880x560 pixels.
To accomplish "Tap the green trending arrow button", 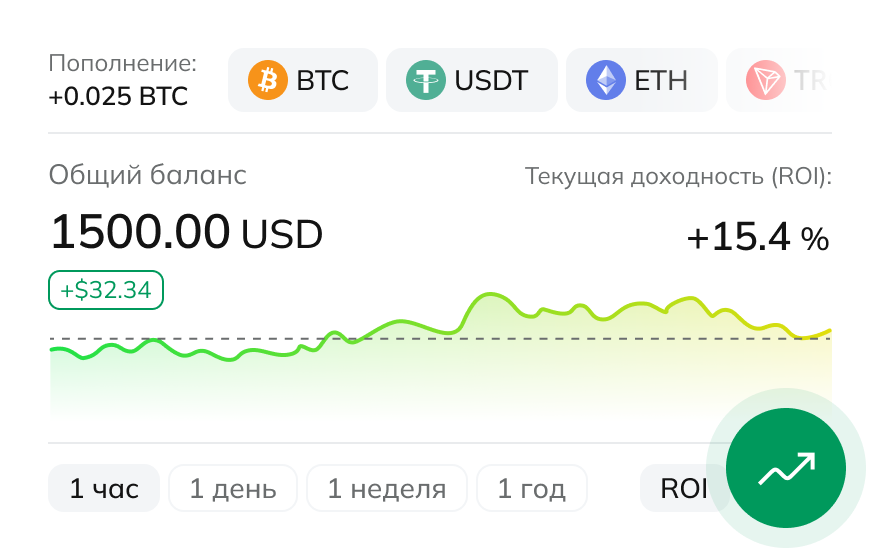I will point(785,468).
